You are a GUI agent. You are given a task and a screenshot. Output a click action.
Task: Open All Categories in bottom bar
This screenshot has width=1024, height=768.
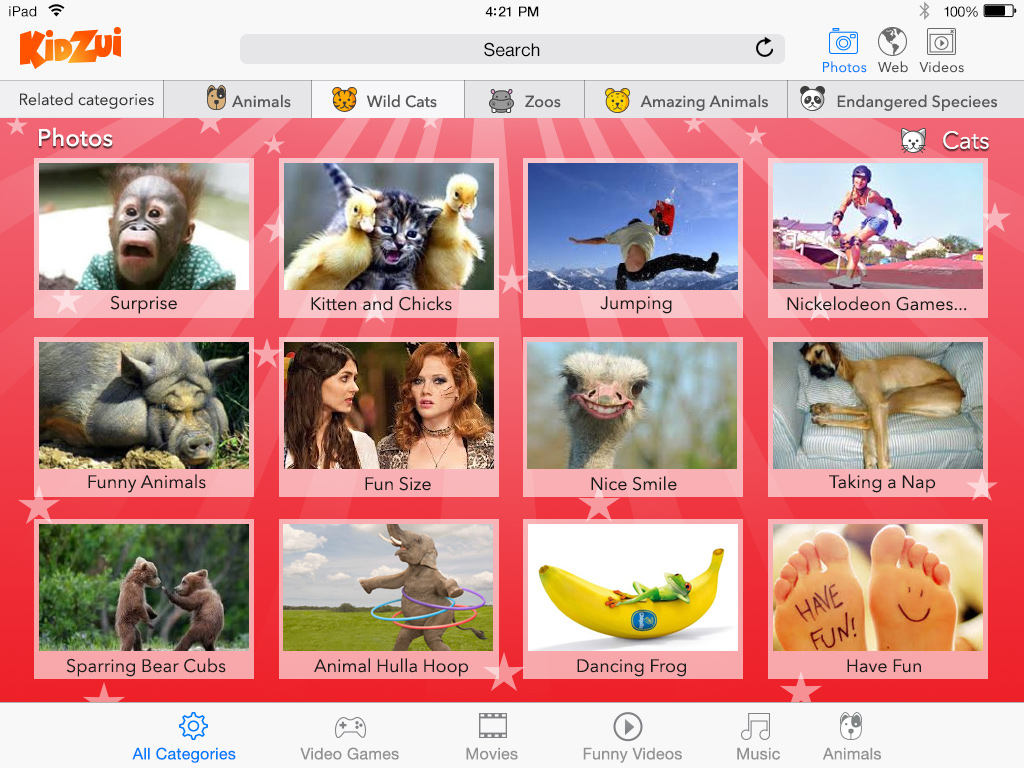tap(184, 737)
